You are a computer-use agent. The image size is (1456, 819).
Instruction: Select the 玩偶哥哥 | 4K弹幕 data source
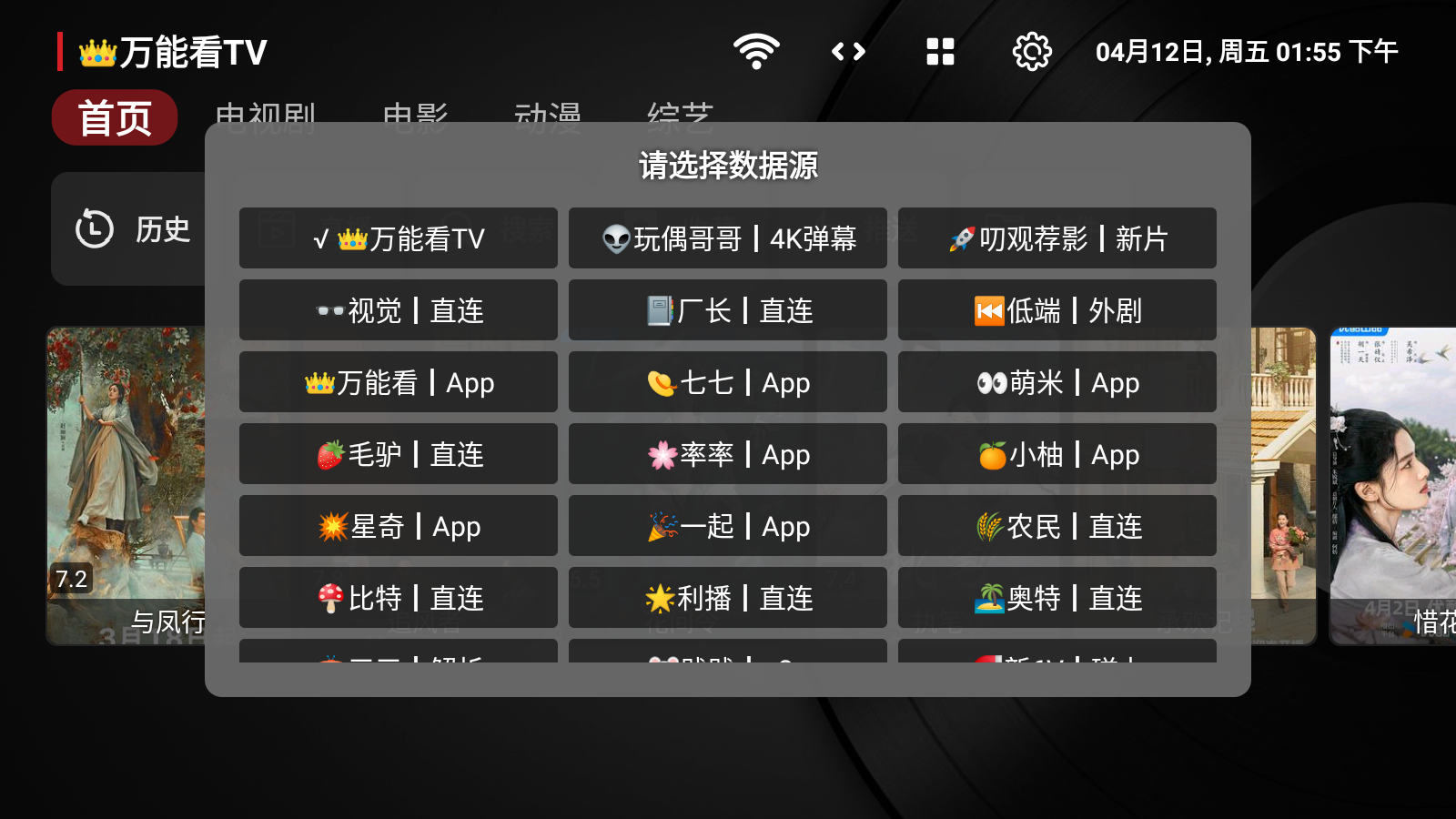click(727, 238)
